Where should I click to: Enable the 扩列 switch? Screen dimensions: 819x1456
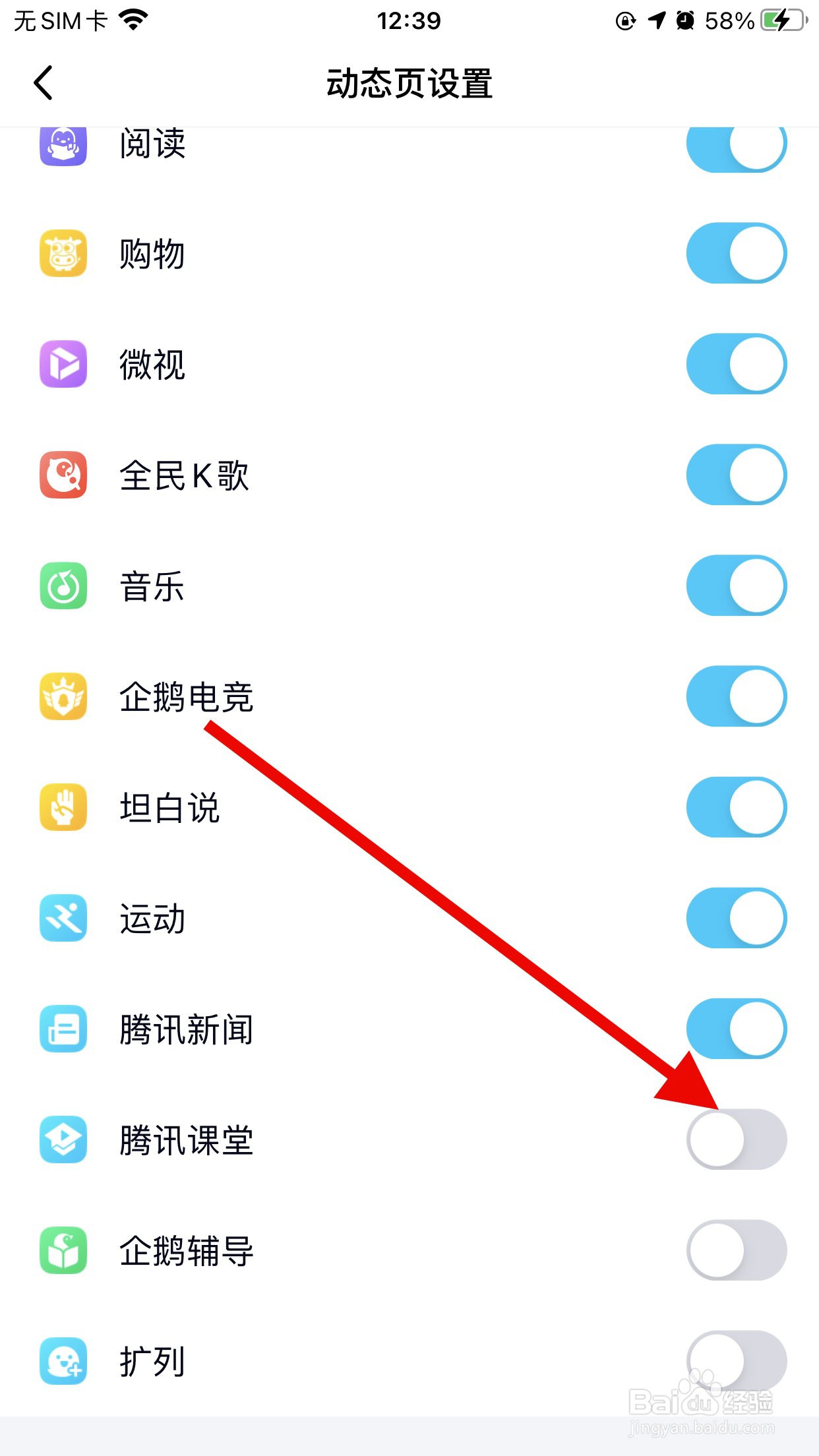pyautogui.click(x=737, y=1362)
